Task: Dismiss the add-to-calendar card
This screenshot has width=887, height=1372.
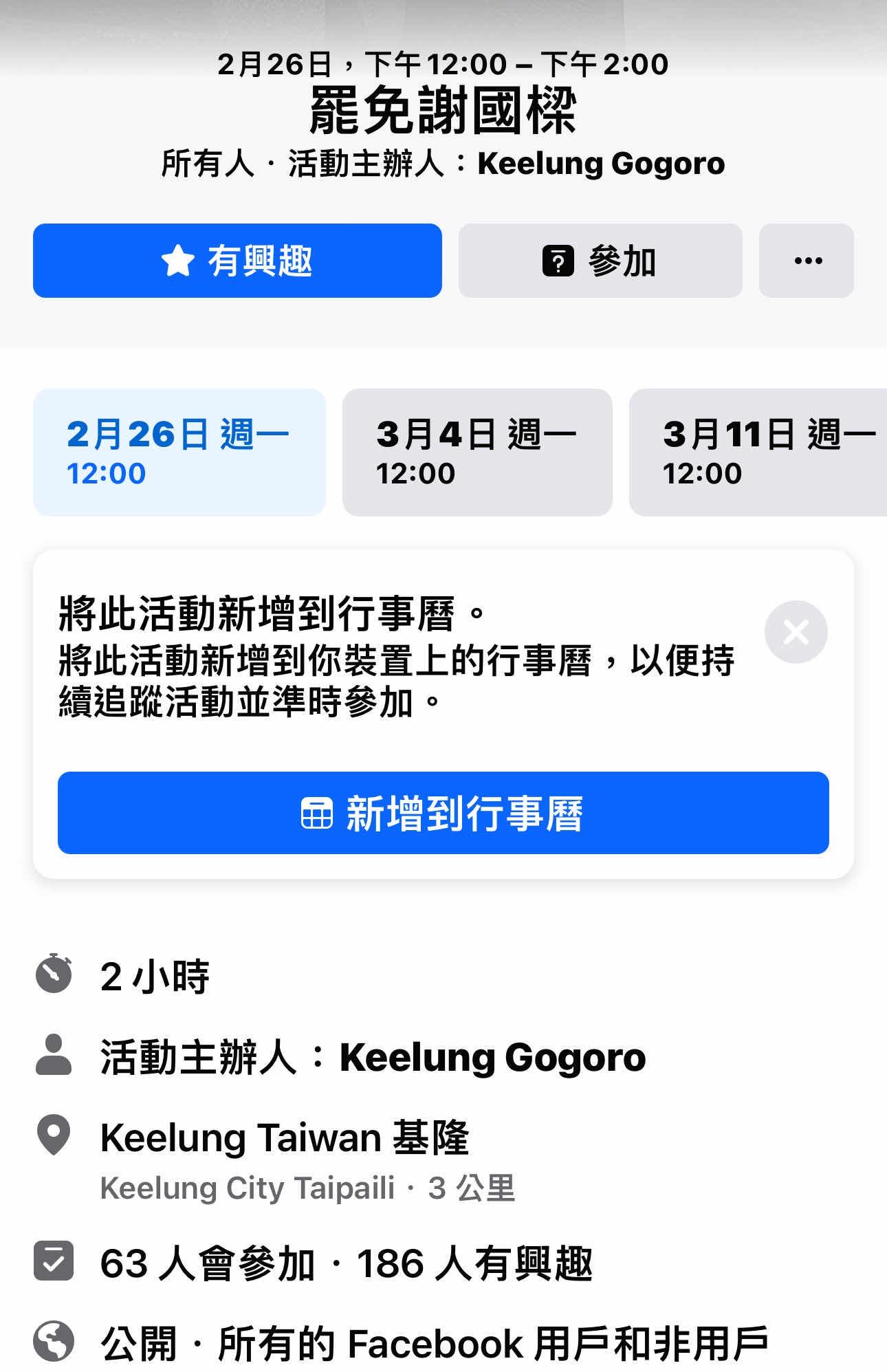Action: (x=796, y=631)
